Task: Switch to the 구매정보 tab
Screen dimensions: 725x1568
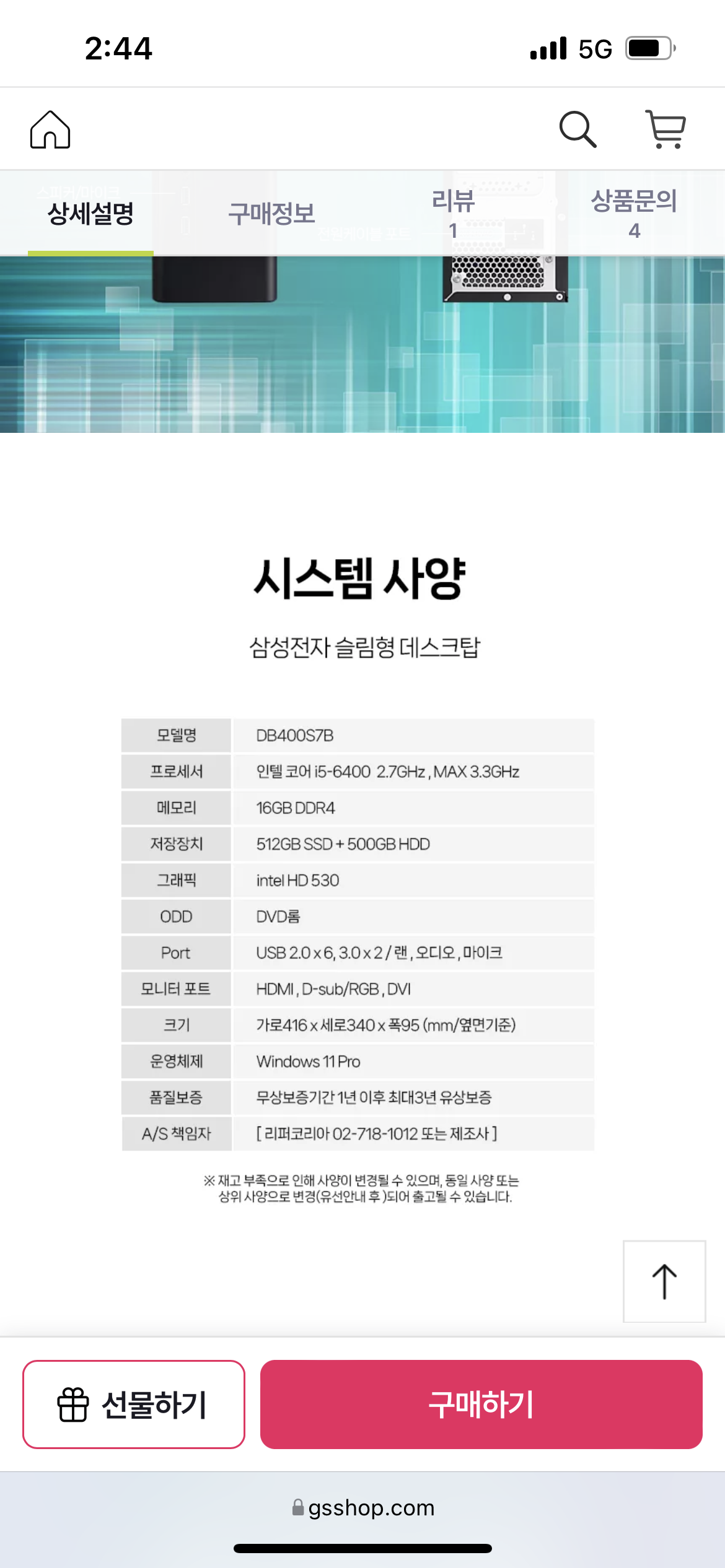Action: (271, 214)
